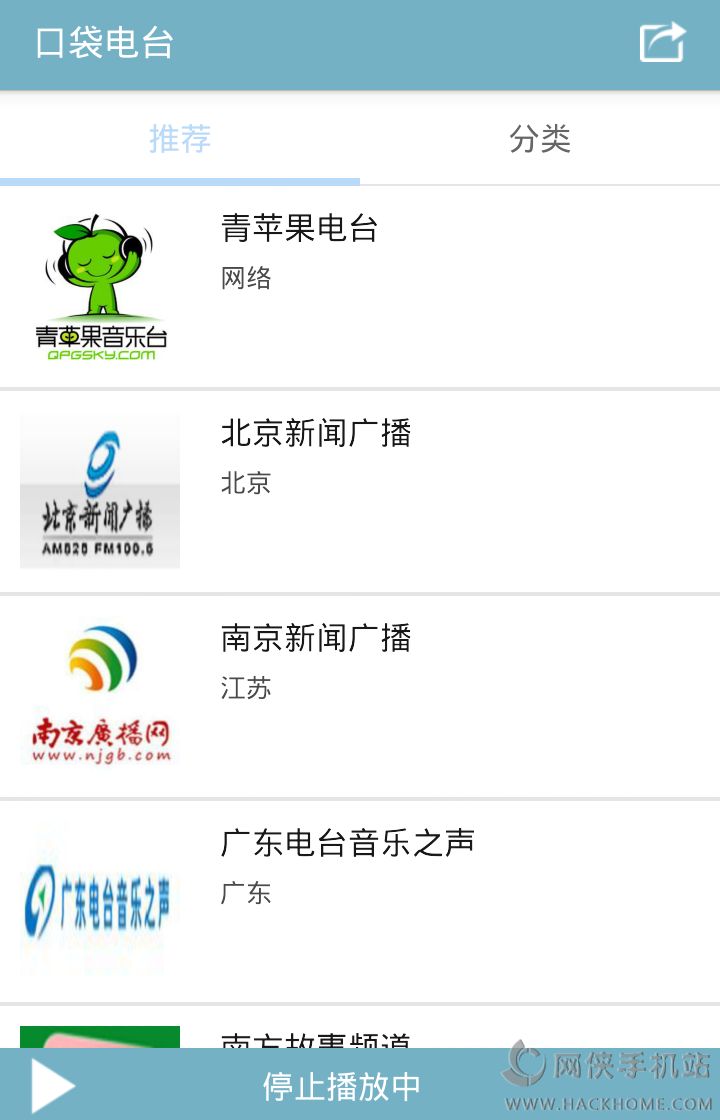Tap the play button in bottom bar
The image size is (720, 1120).
pos(52,1085)
